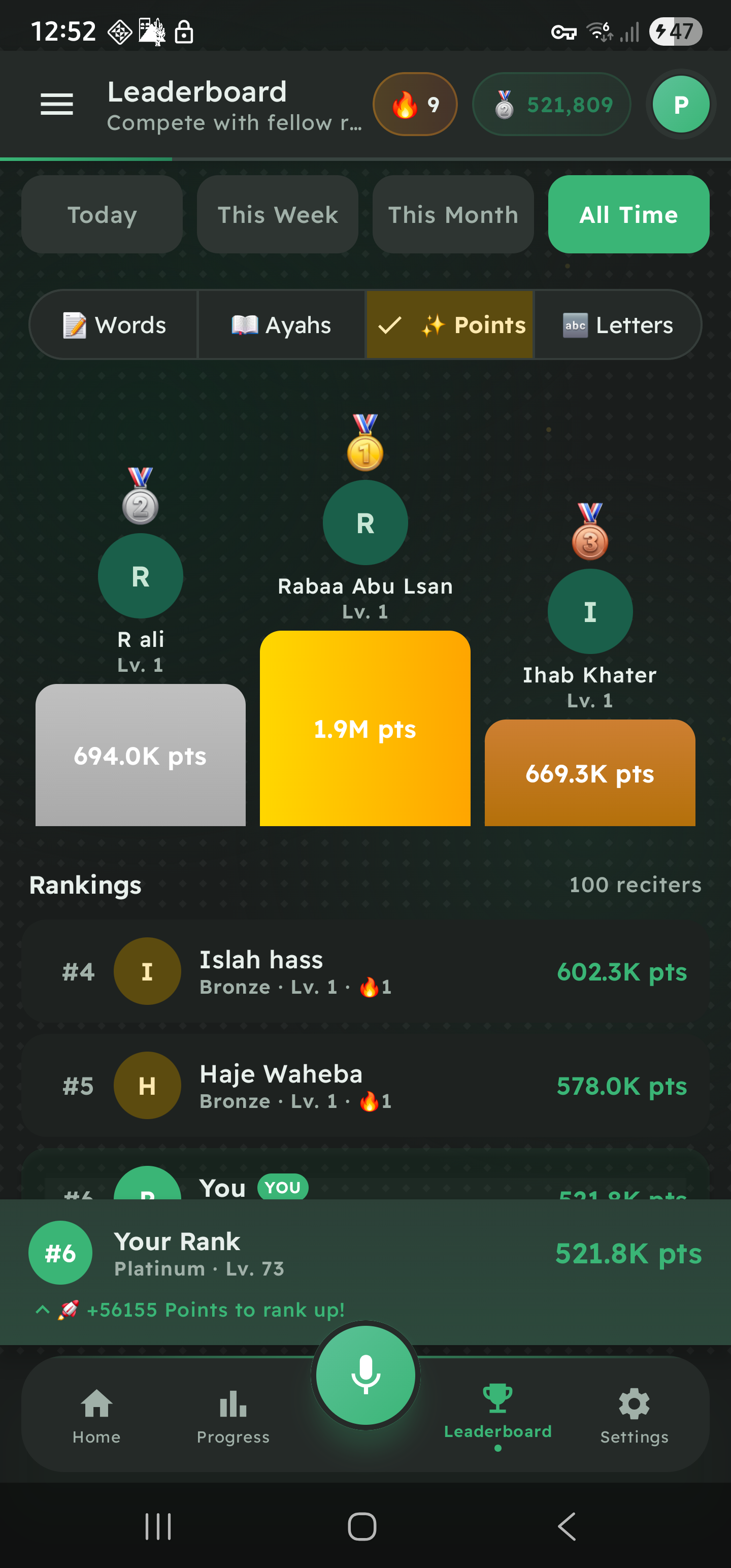Open the streak flame counter
This screenshot has height=1568, width=731.
416,104
